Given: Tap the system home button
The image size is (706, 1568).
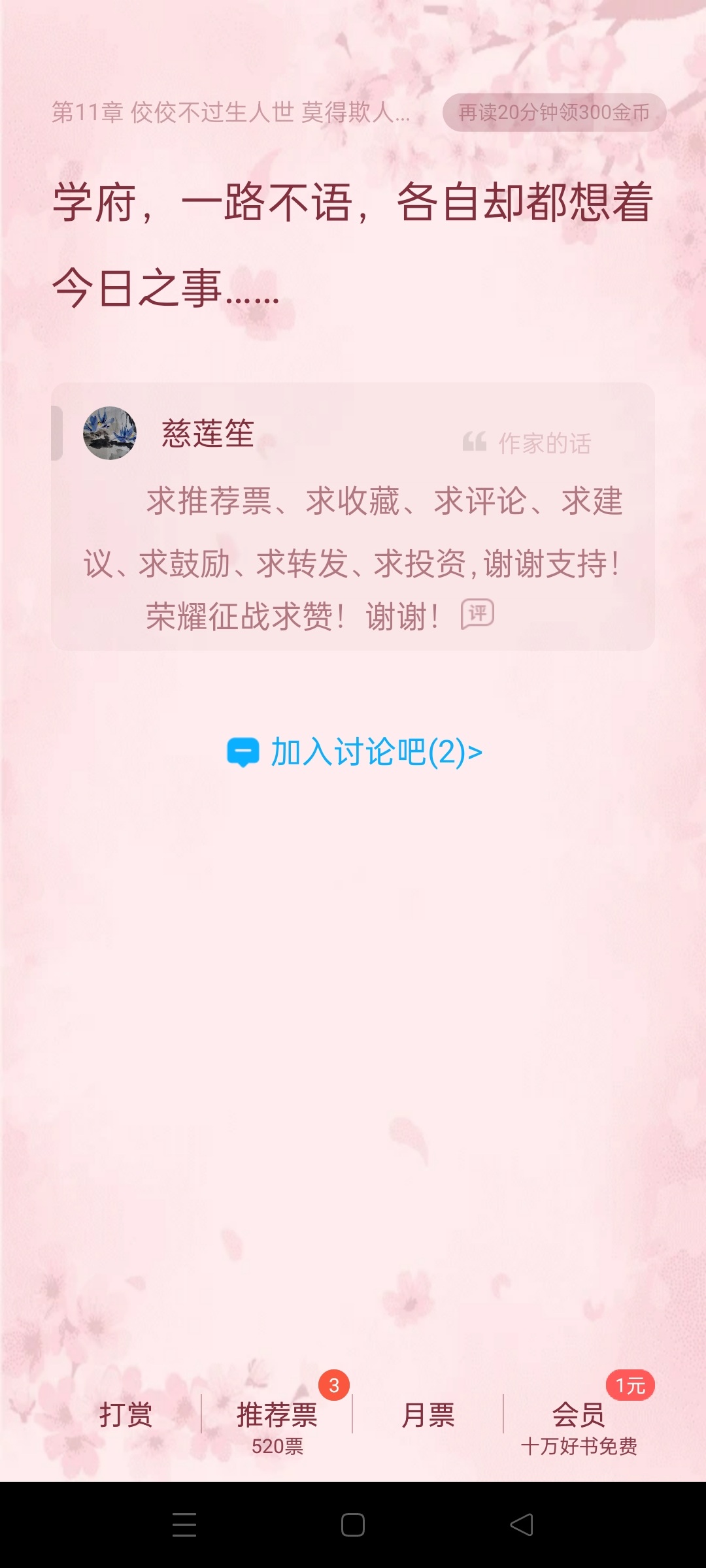Looking at the screenshot, I should 353,1525.
